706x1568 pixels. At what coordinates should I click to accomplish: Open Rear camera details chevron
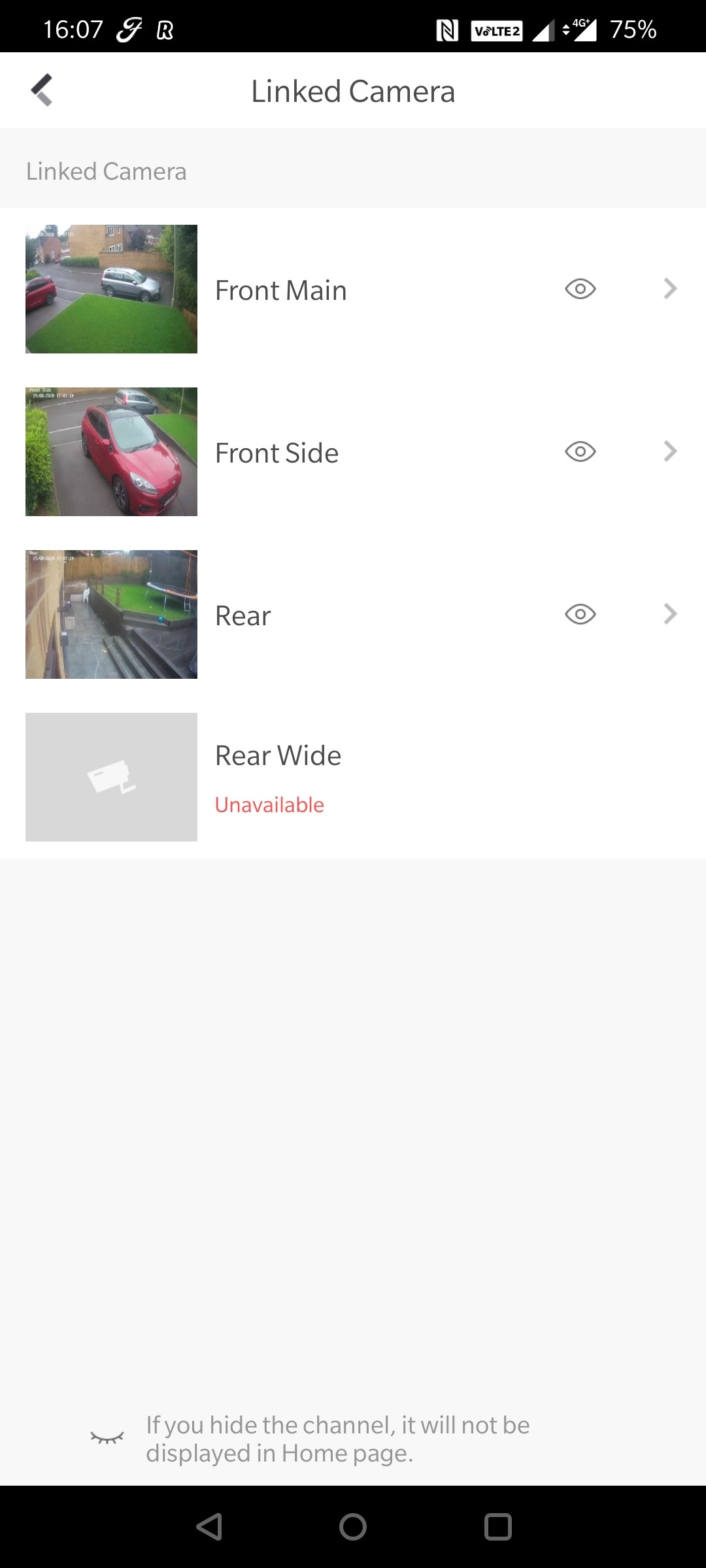coord(670,614)
